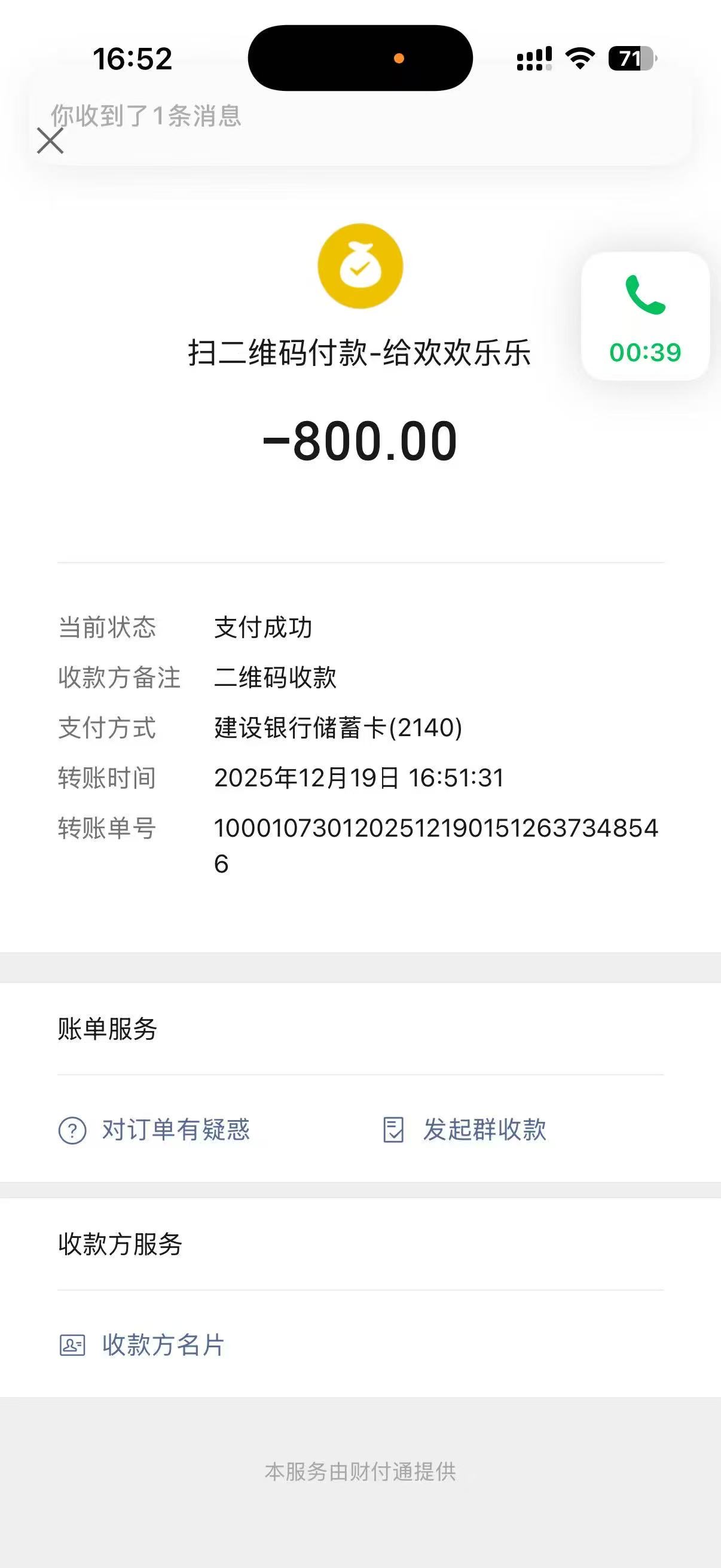The width and height of the screenshot is (721, 1568).
Task: Open the 你收到了1条消息 notification banner
Action: click(365, 115)
